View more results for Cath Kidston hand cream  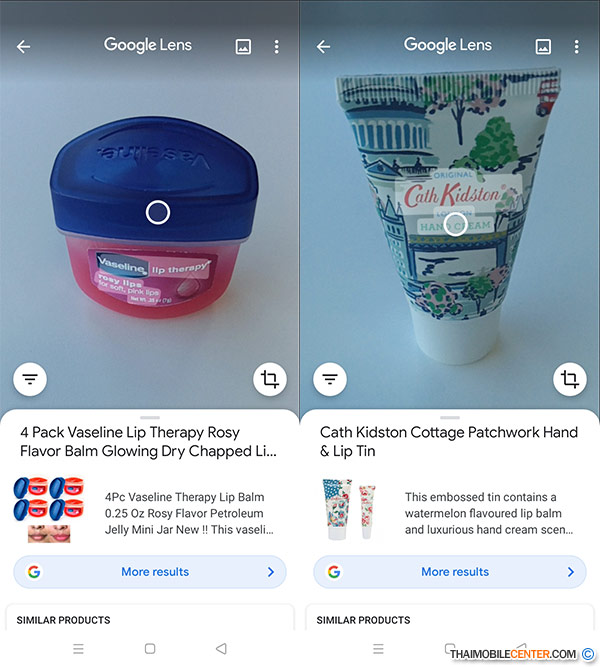(450, 572)
